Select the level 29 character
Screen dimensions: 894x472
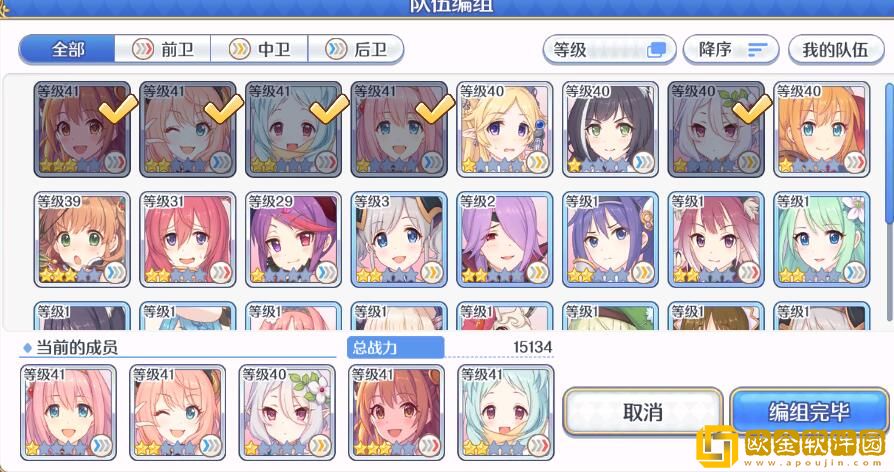(x=293, y=238)
